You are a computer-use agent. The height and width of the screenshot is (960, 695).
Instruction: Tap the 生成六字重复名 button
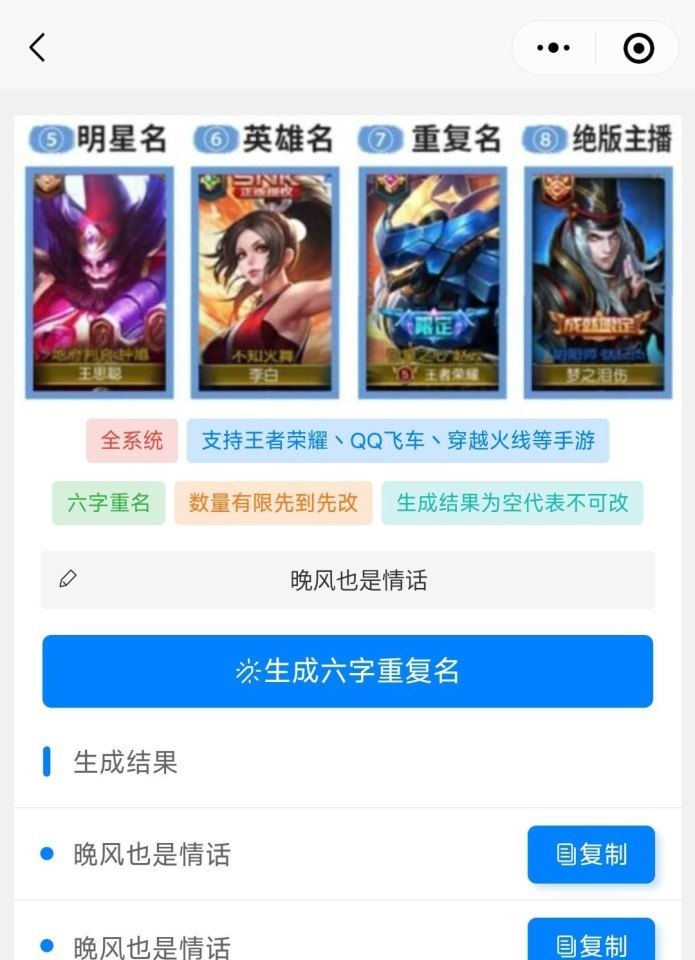click(x=348, y=671)
